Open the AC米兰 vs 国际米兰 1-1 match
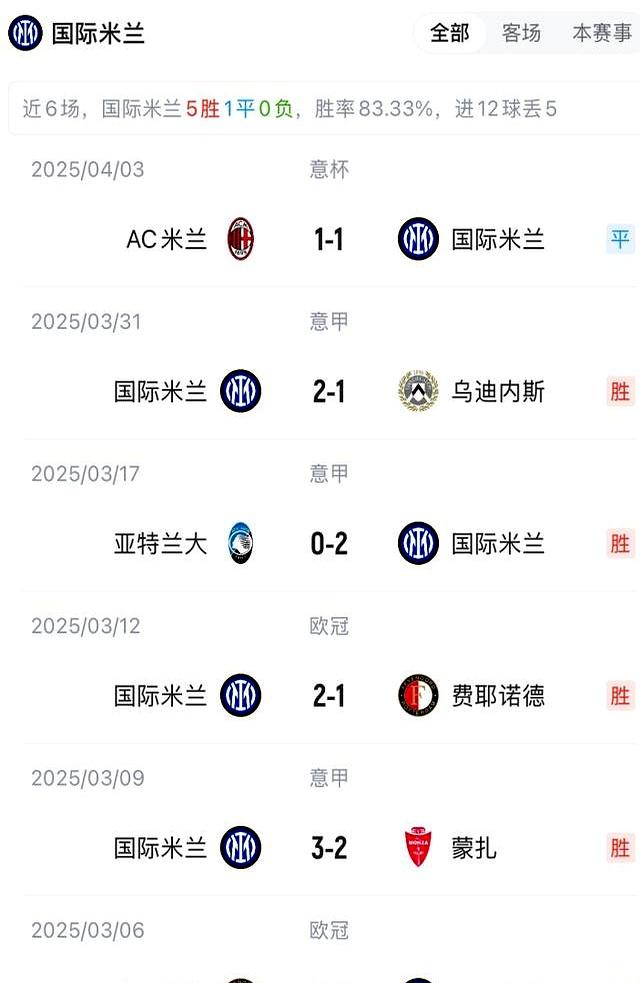640x983 pixels. click(328, 240)
